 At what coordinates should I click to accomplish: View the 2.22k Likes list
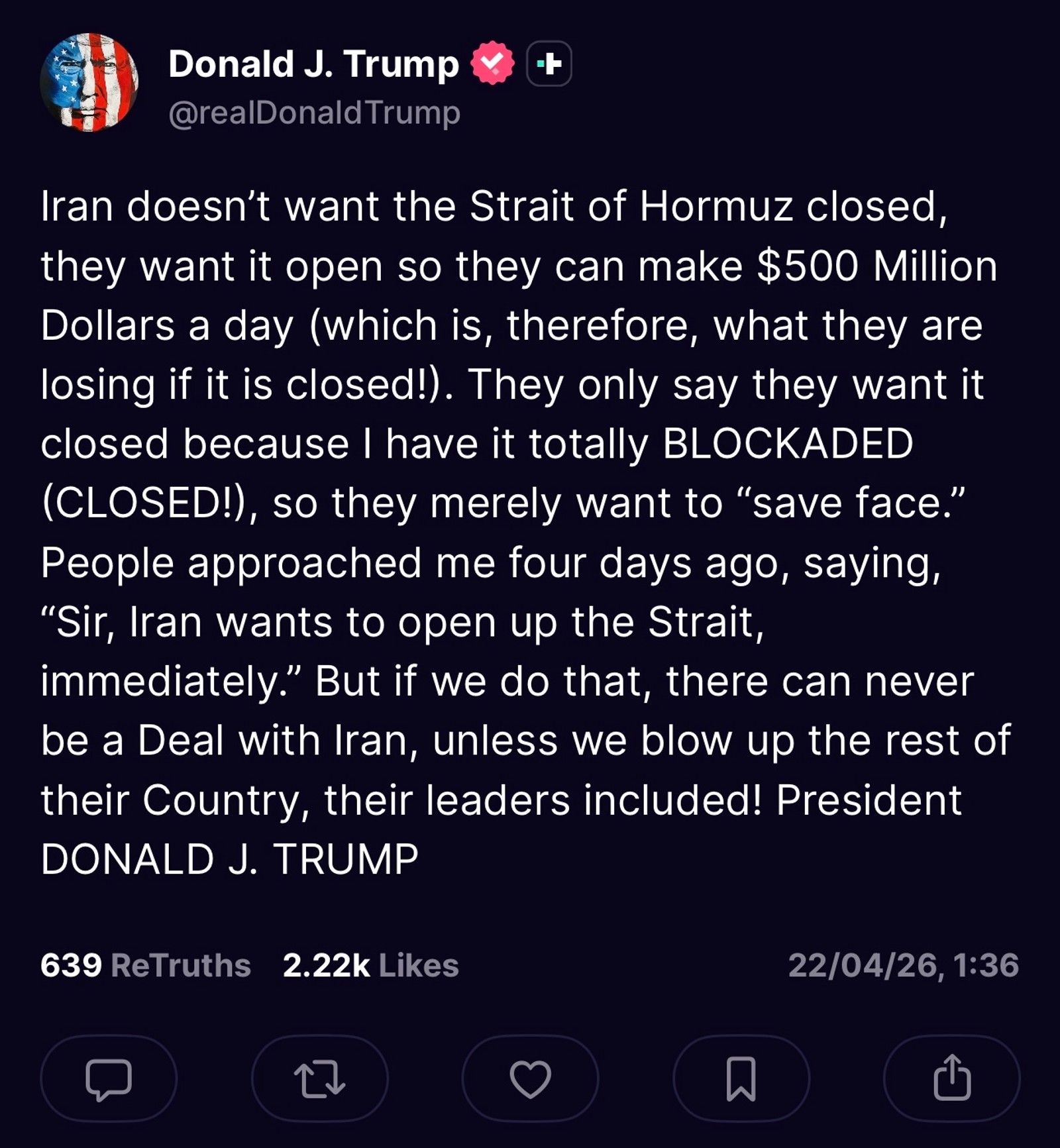coord(370,965)
